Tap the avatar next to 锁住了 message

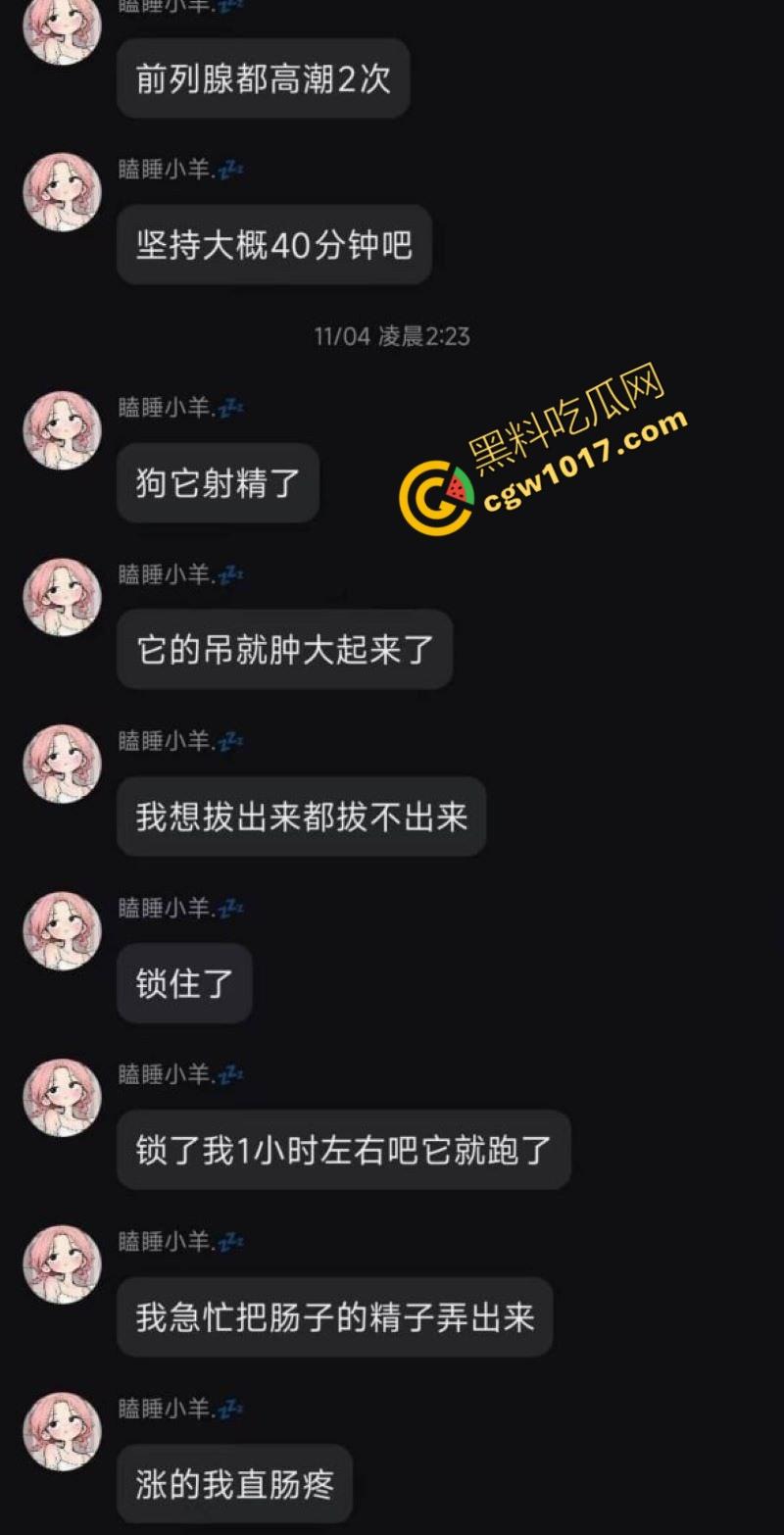coord(61,931)
